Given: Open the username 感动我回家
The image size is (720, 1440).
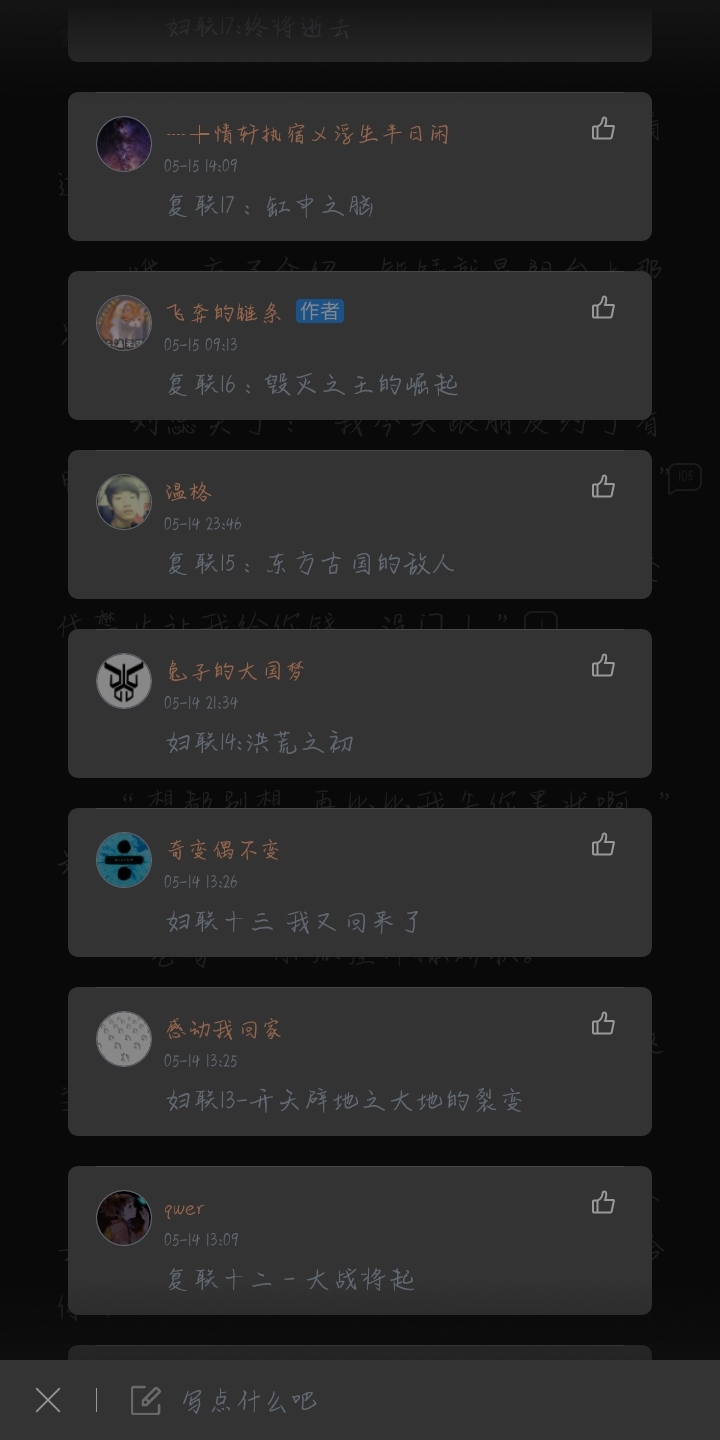Looking at the screenshot, I should pyautogui.click(x=223, y=1029).
